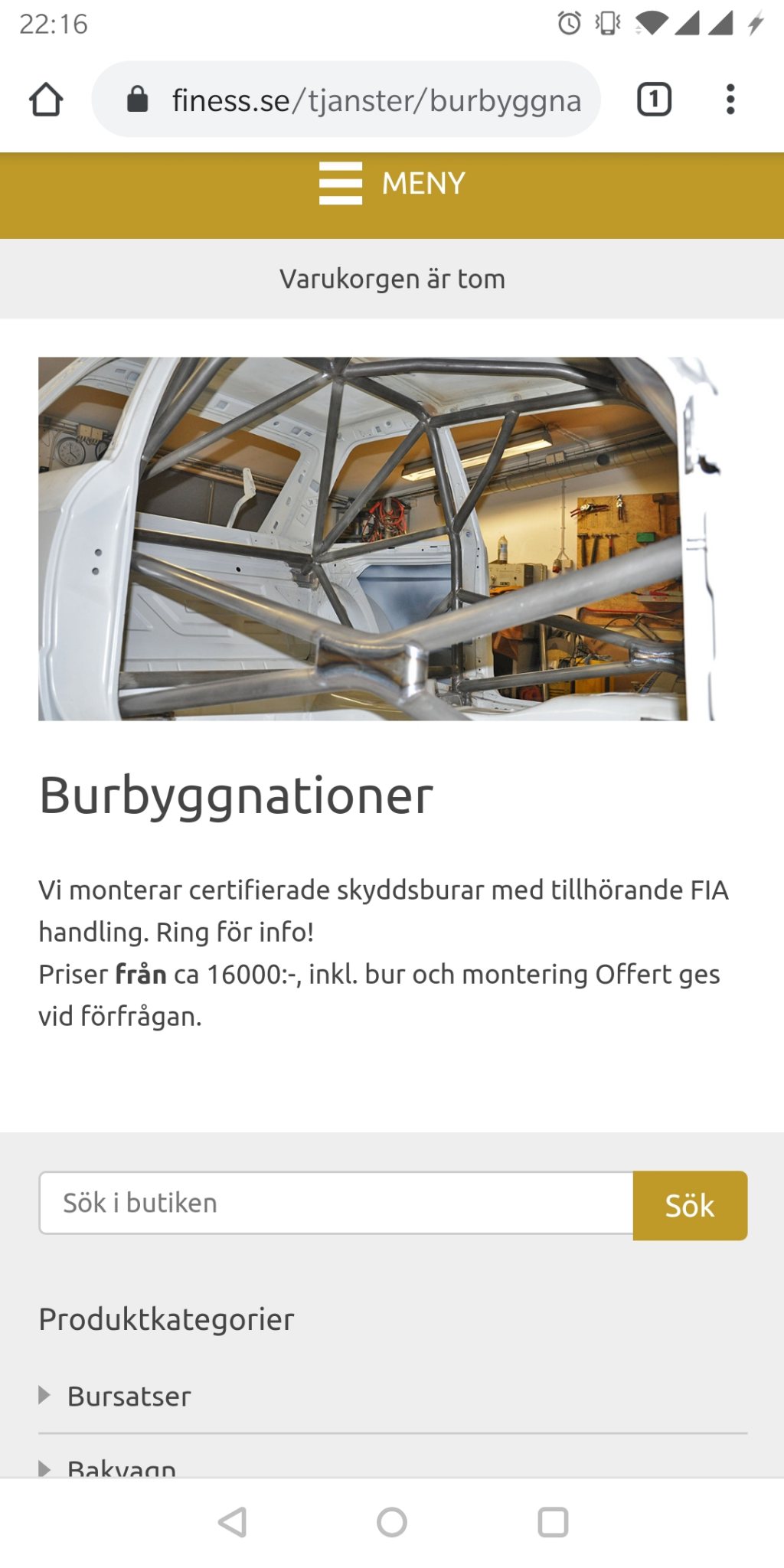Open recent apps from navigation bar
The height and width of the screenshot is (1568, 784).
coord(553,1522)
